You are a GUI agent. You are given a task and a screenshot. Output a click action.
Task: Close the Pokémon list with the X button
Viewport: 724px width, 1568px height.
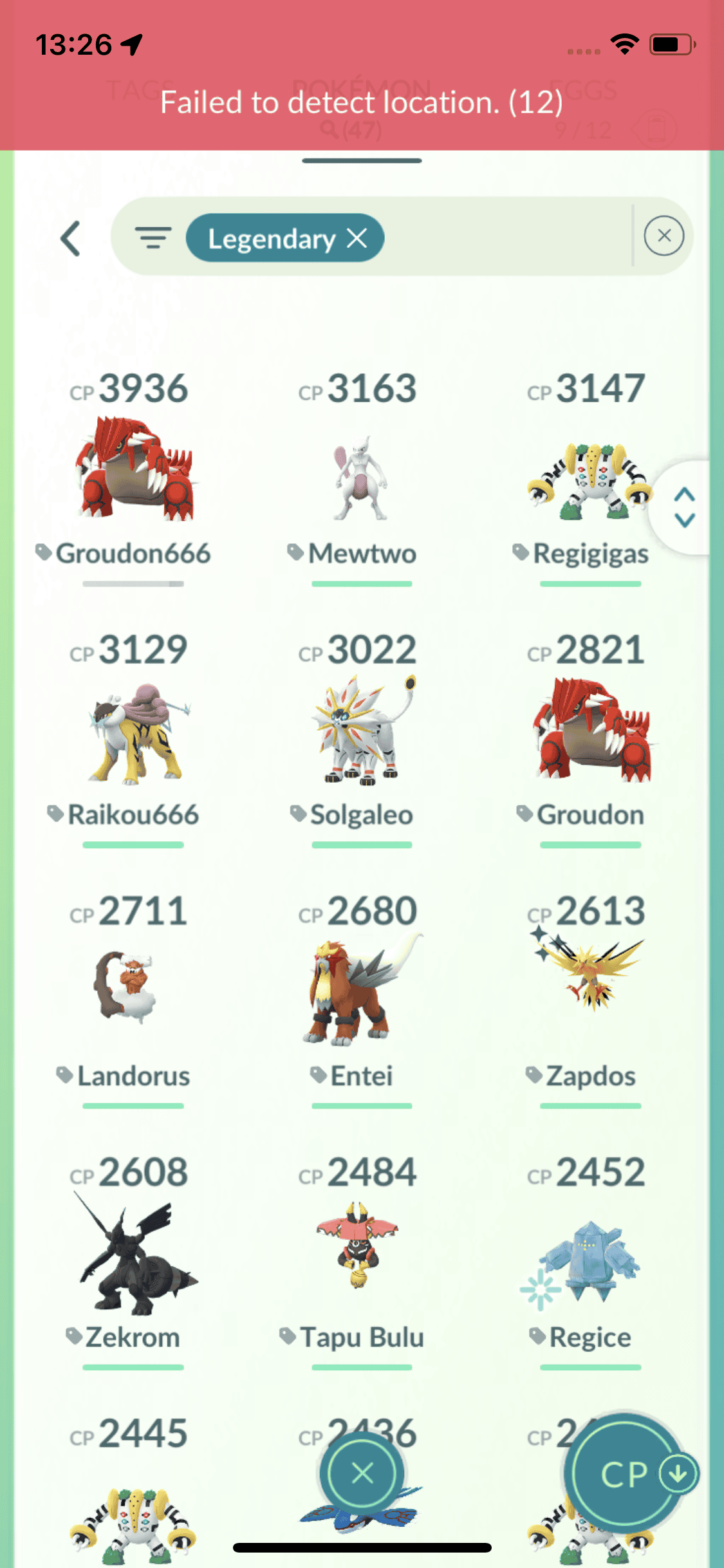pos(362,1473)
